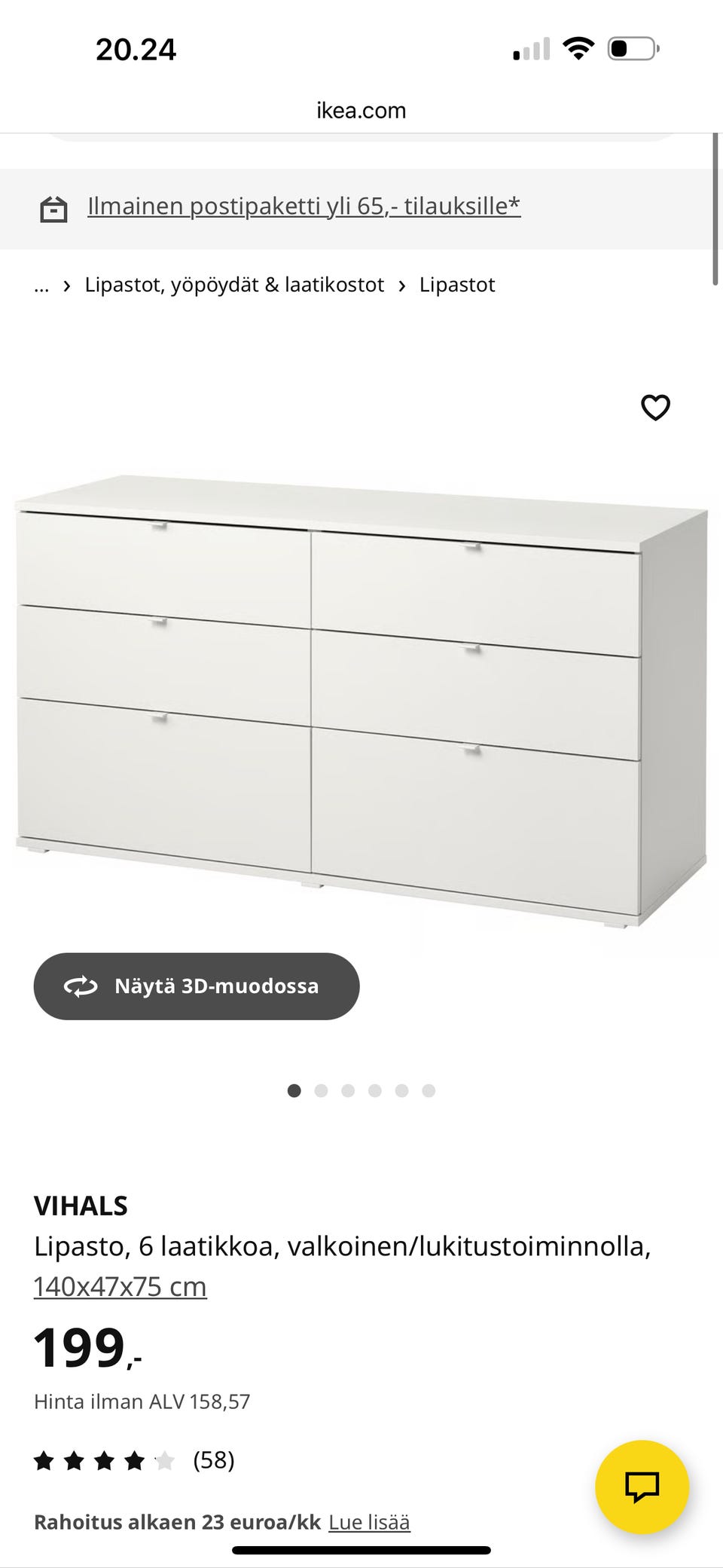Go to Lipastot breadcrumb category
Screen dimensions: 723x1568
456,285
